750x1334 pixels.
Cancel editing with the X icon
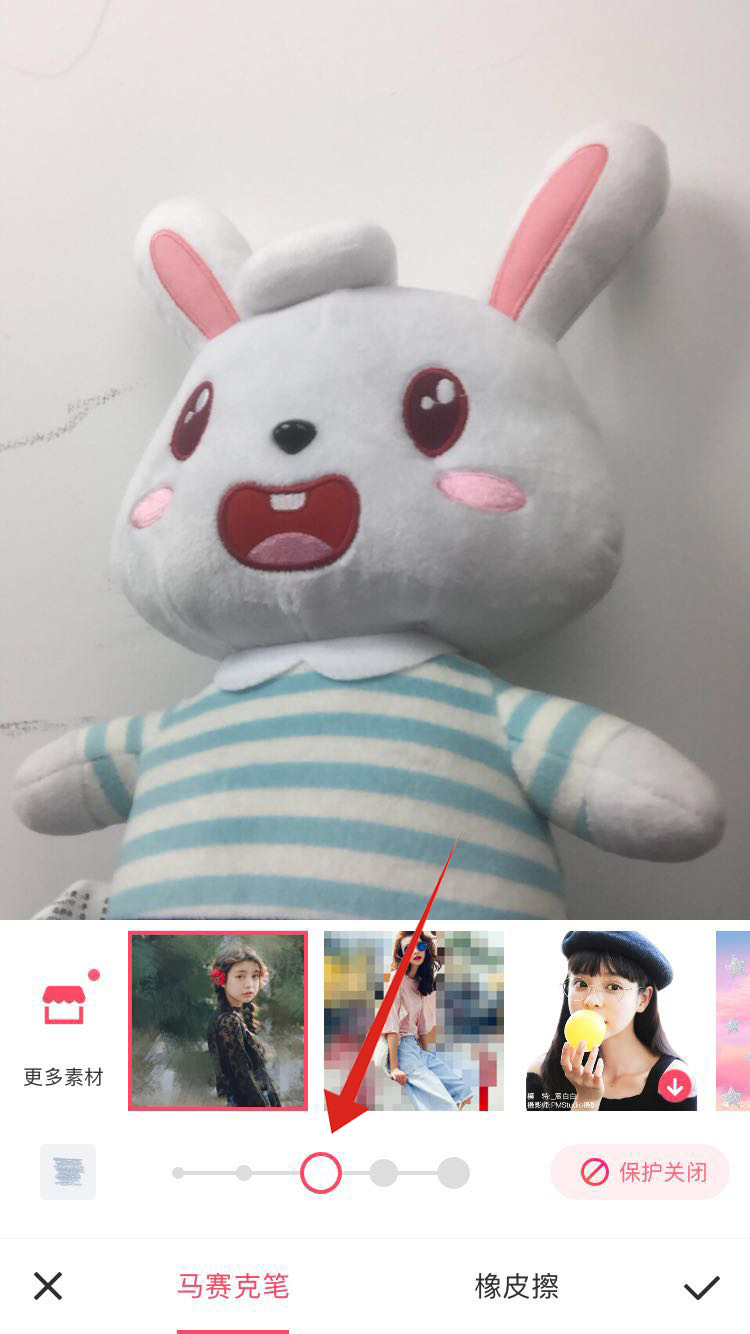(x=48, y=1286)
